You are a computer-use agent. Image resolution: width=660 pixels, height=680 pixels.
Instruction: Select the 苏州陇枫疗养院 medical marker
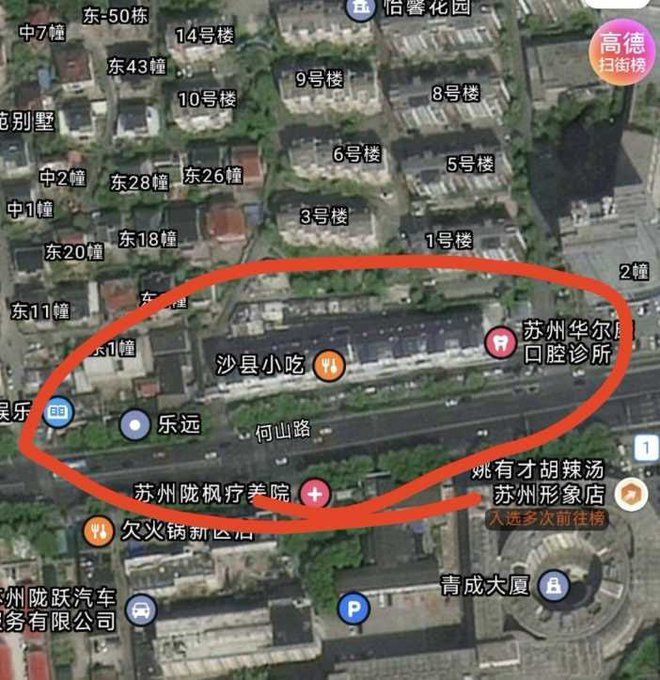316,492
